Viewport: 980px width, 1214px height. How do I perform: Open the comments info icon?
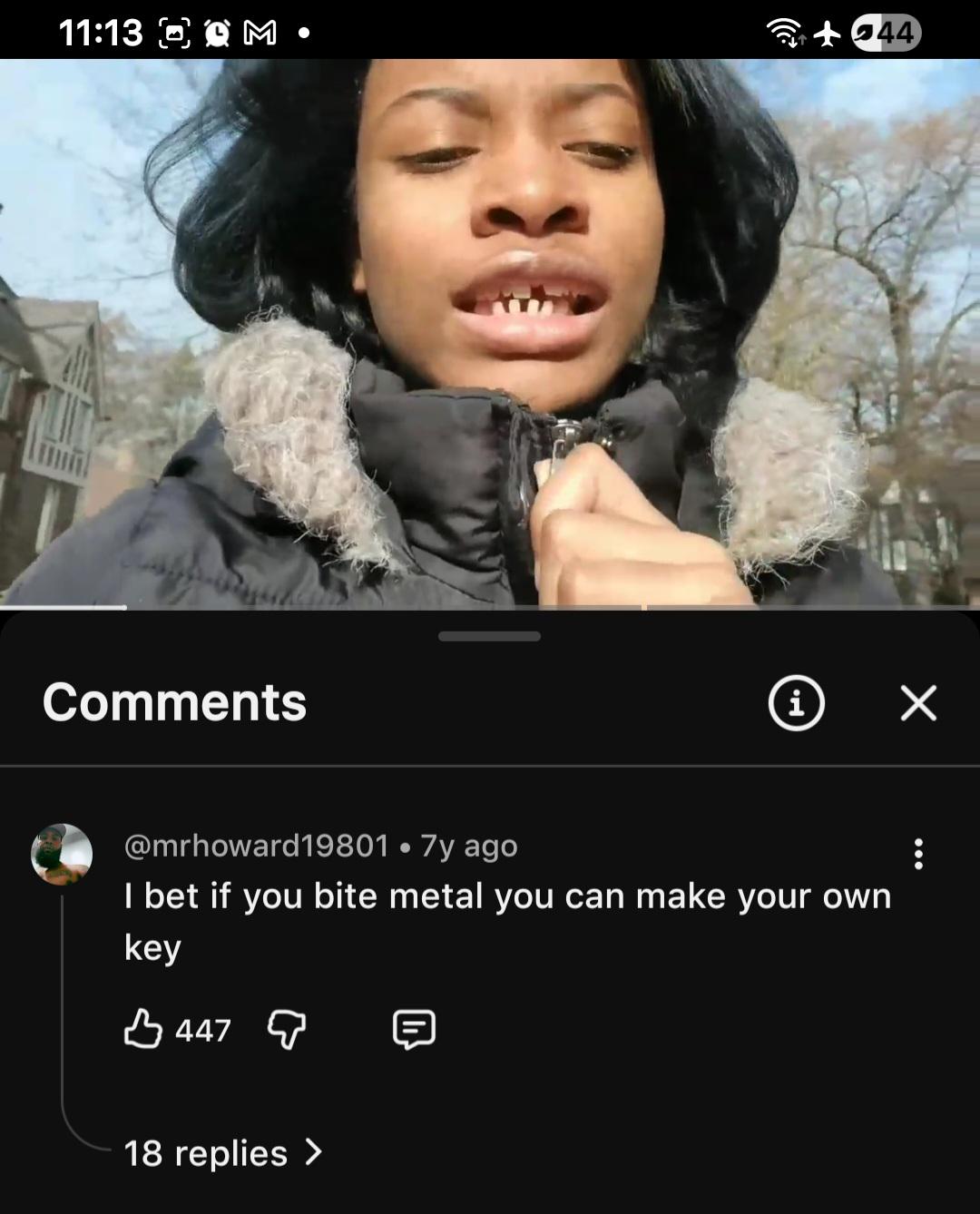click(796, 703)
